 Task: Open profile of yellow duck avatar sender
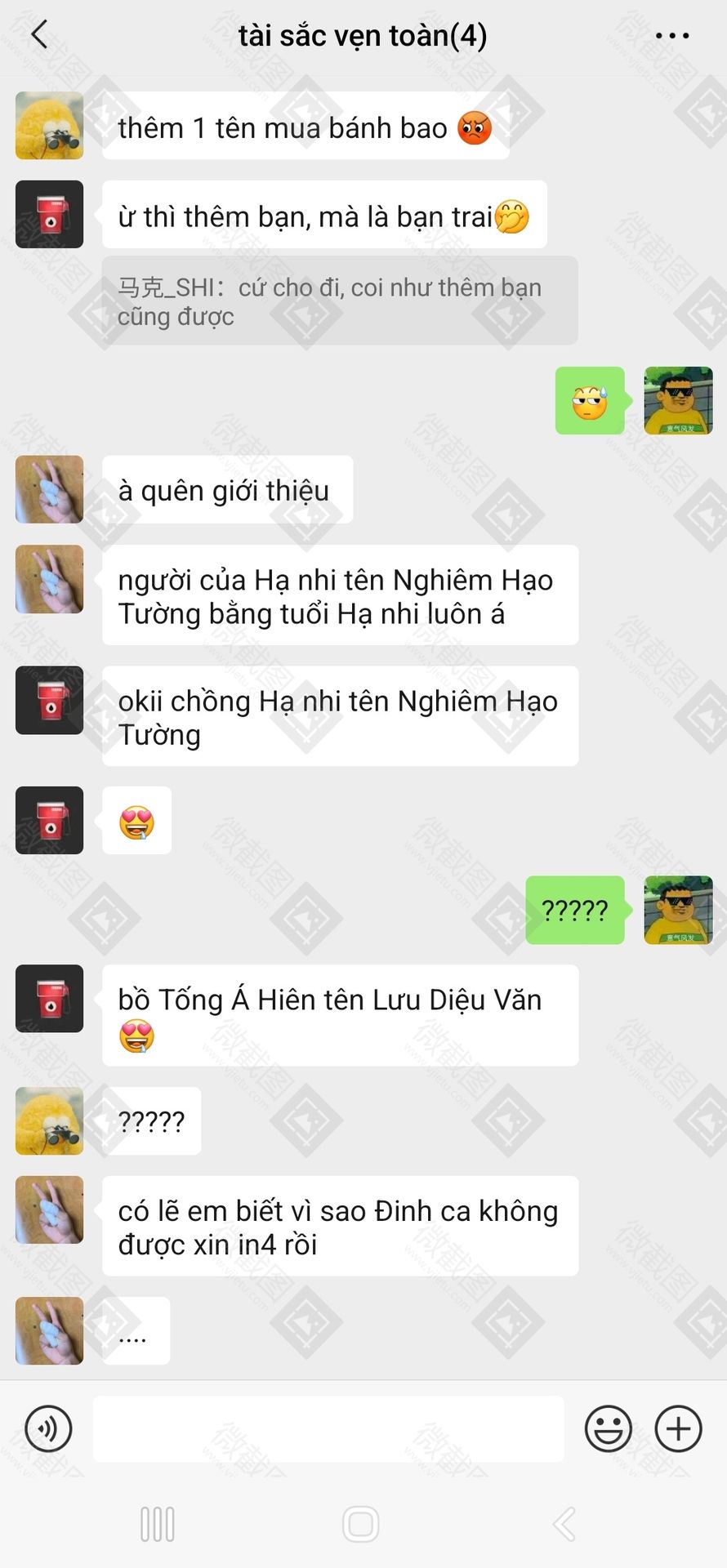click(49, 125)
